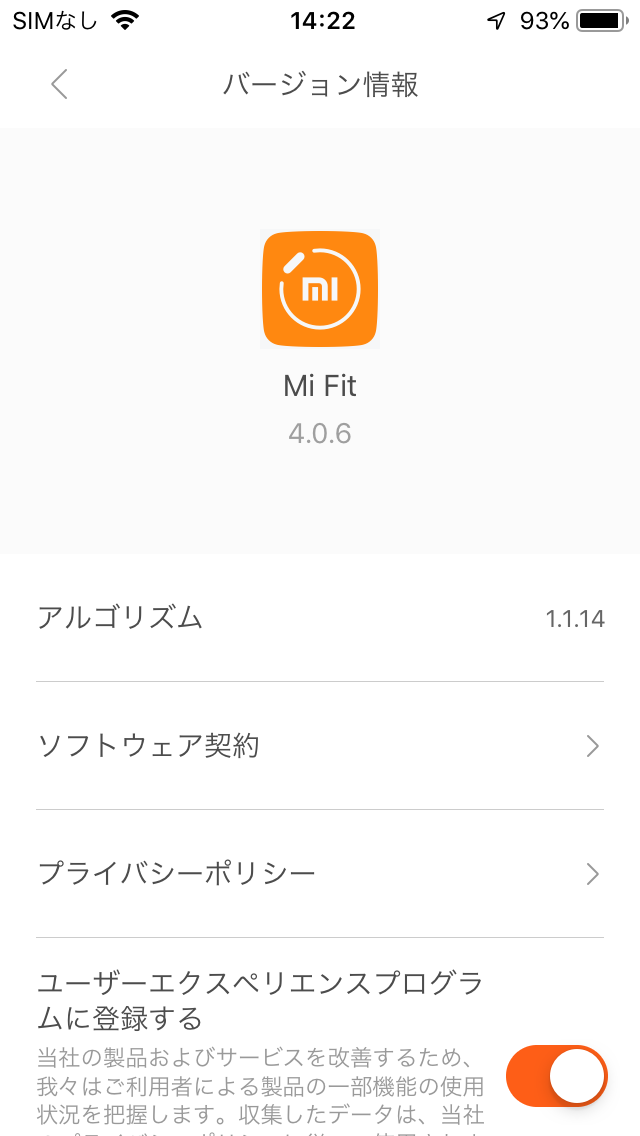Turn off the ユーザーエクスペリエンスプログラム switch
The image size is (640, 1136).
[556, 1075]
